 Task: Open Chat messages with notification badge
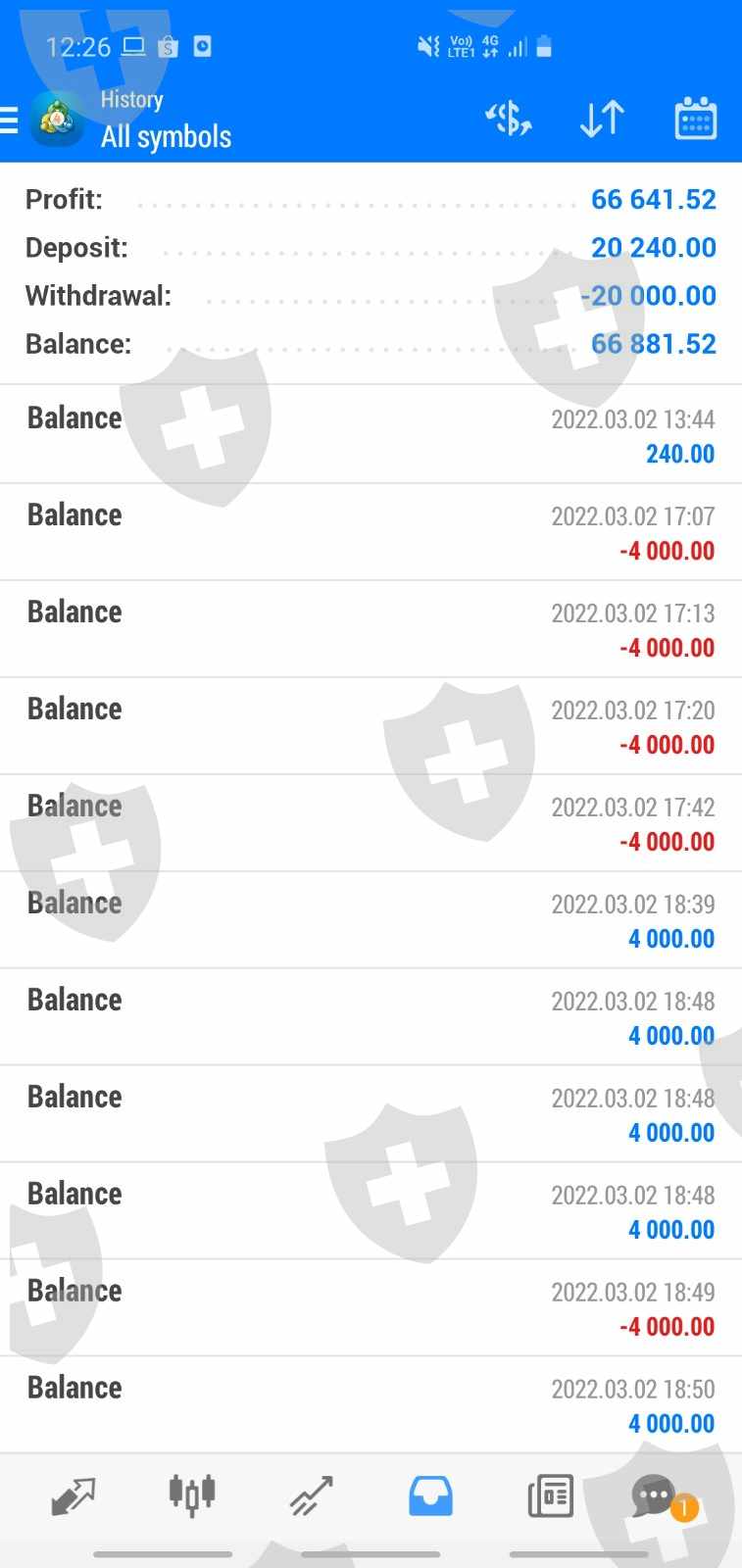tap(656, 1496)
